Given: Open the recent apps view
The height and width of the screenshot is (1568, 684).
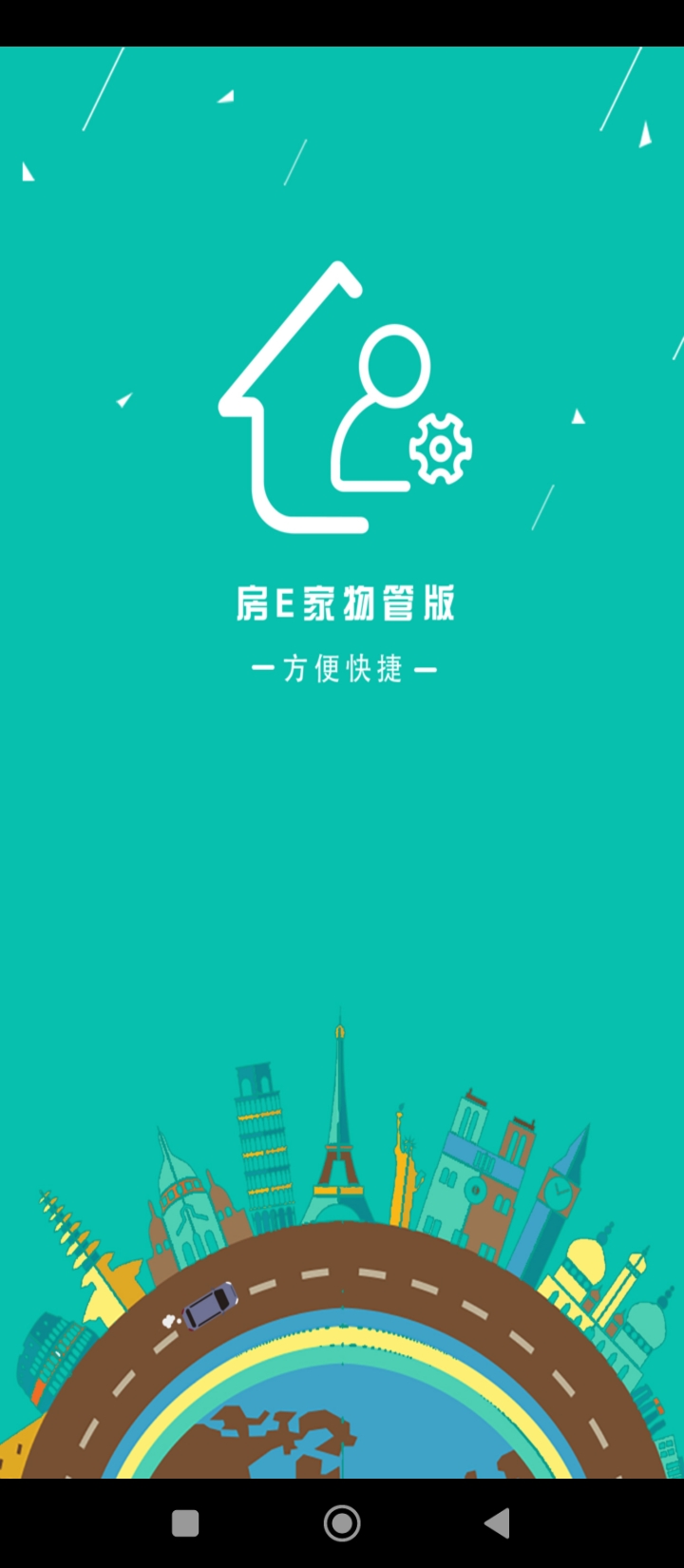Looking at the screenshot, I should pyautogui.click(x=185, y=1523).
